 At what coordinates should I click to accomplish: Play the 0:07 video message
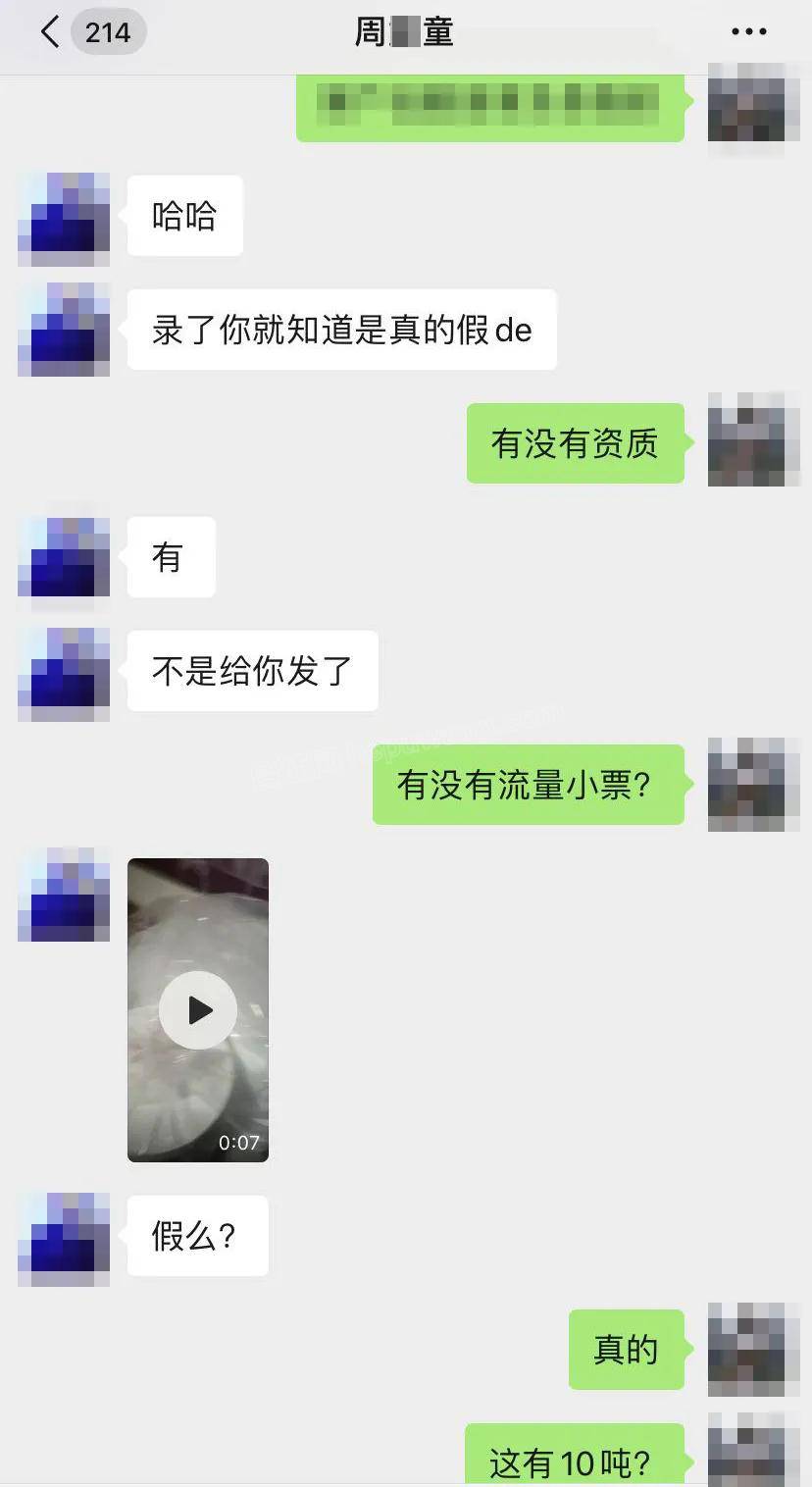tap(198, 1009)
